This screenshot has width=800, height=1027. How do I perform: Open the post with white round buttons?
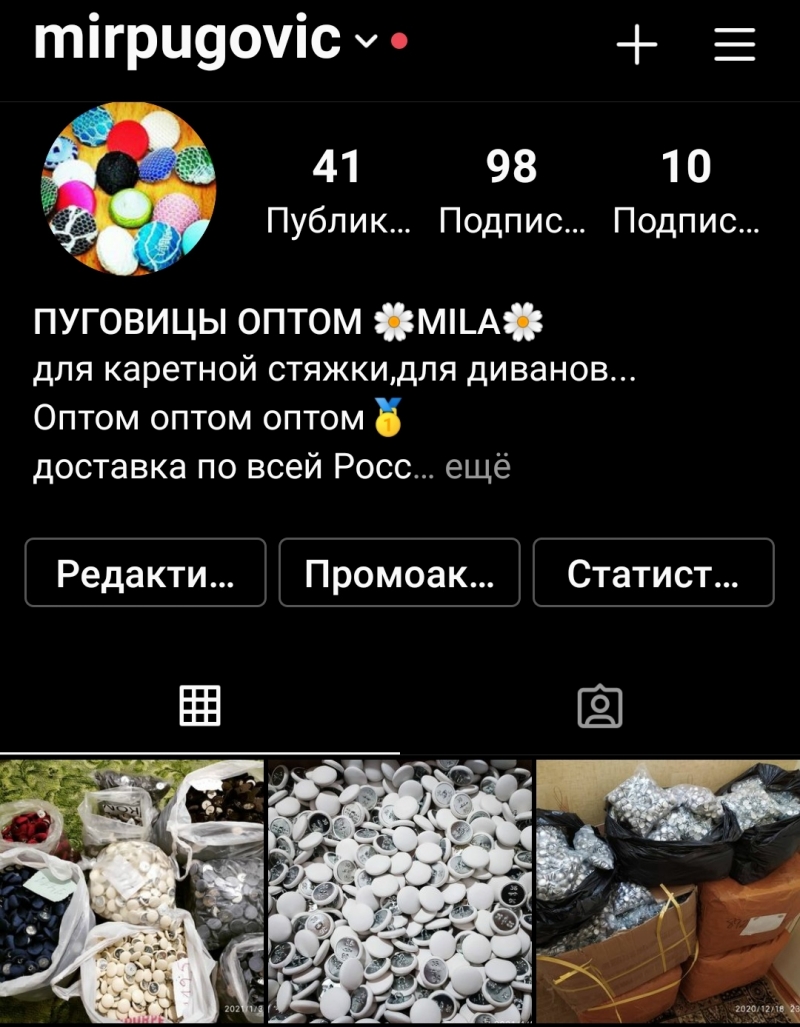tap(400, 892)
